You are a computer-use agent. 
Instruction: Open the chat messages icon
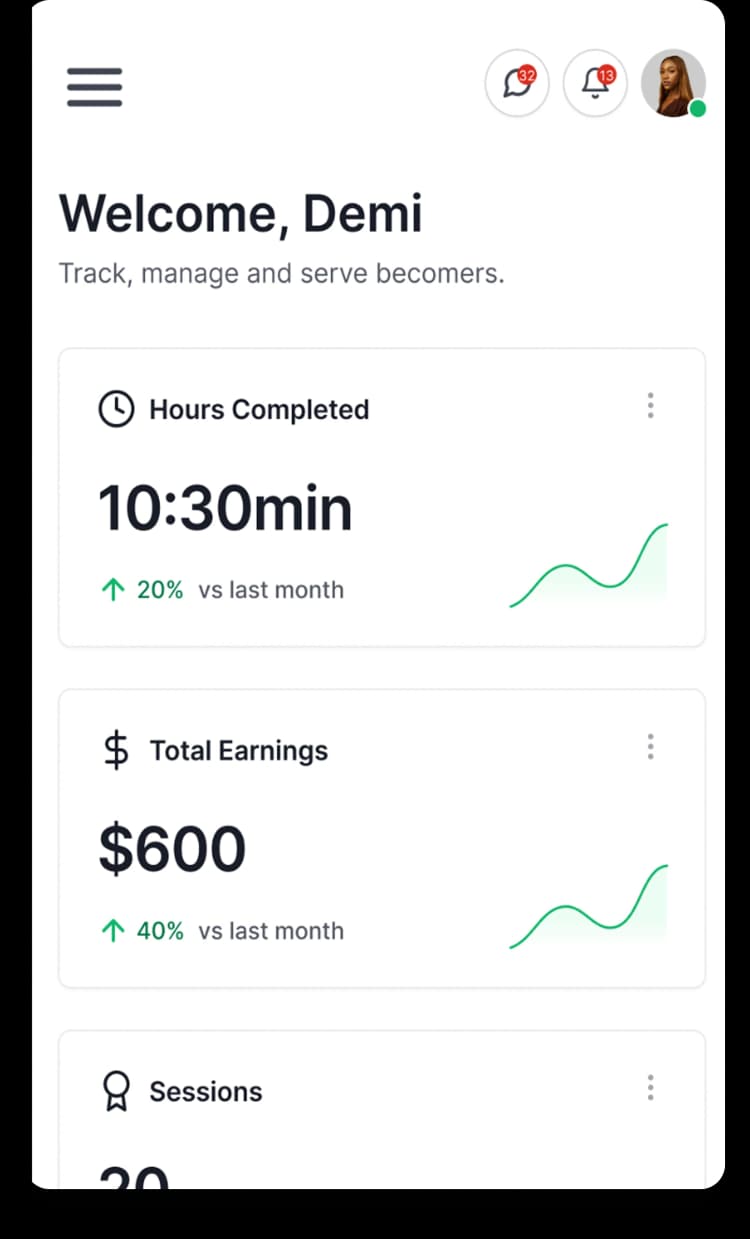pos(517,84)
